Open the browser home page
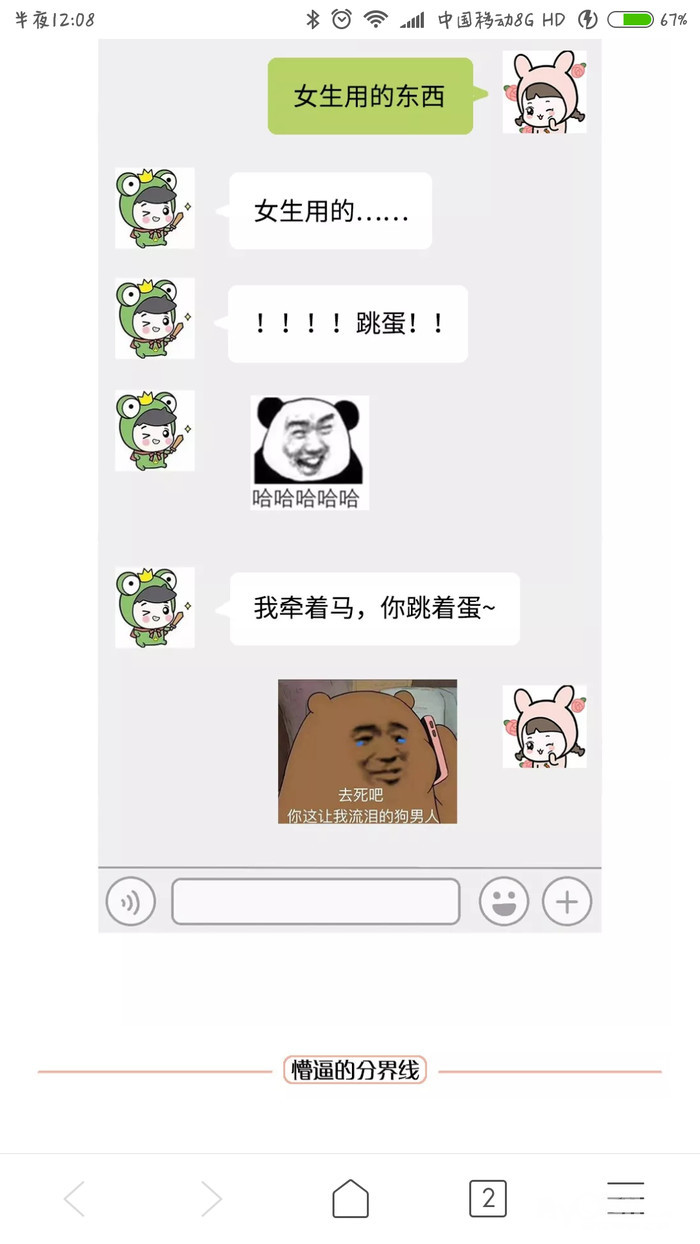700x1244 pixels. (350, 1198)
